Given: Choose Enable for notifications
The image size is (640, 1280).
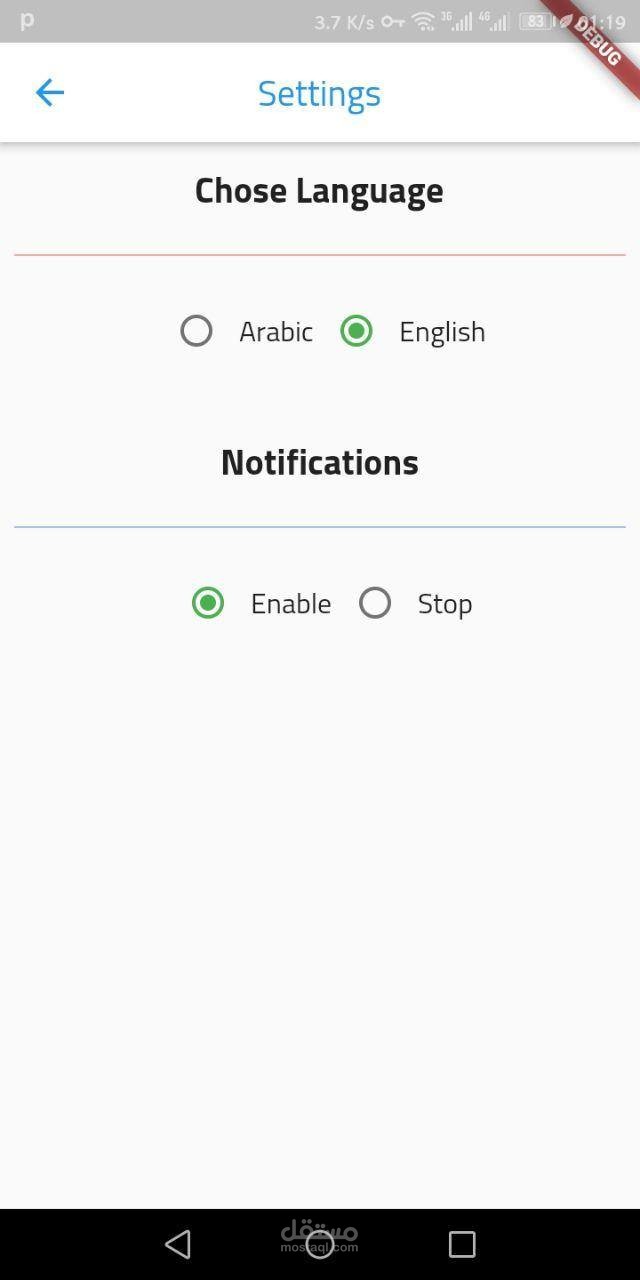Looking at the screenshot, I should [208, 603].
